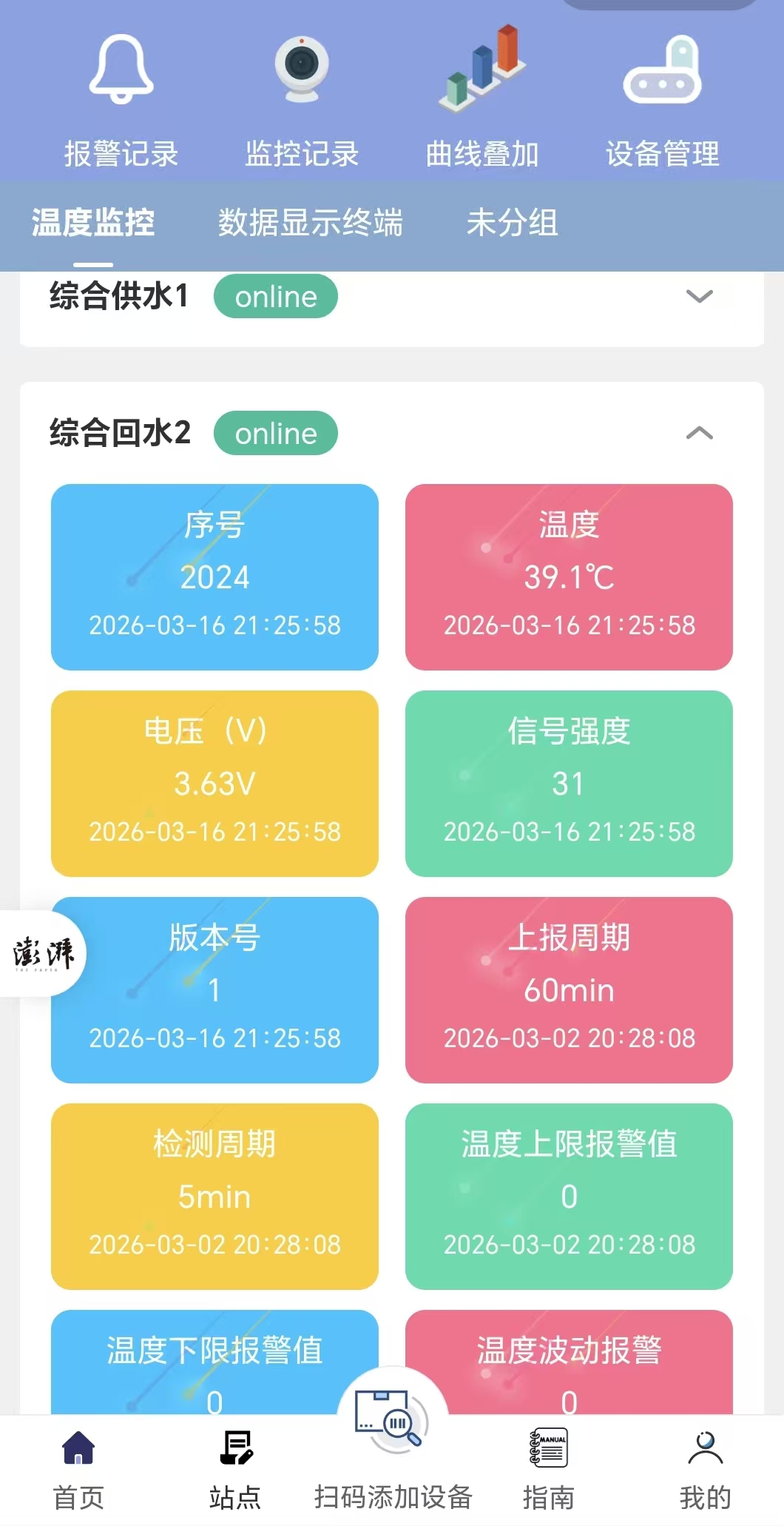Collapse the 综合回水2 device panel
This screenshot has height=1526, width=784.
coord(698,433)
